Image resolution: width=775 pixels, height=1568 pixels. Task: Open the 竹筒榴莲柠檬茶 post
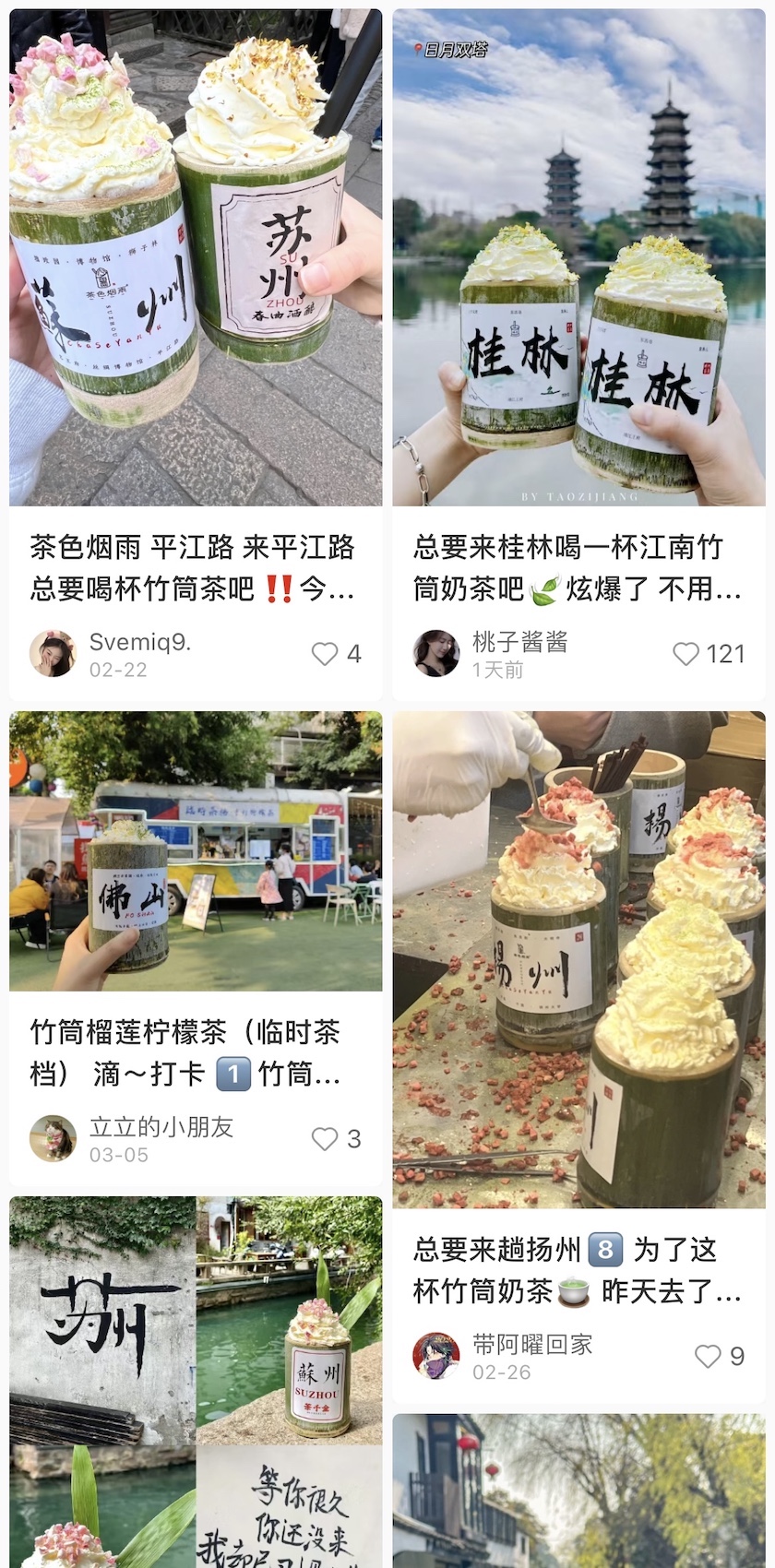(x=196, y=850)
